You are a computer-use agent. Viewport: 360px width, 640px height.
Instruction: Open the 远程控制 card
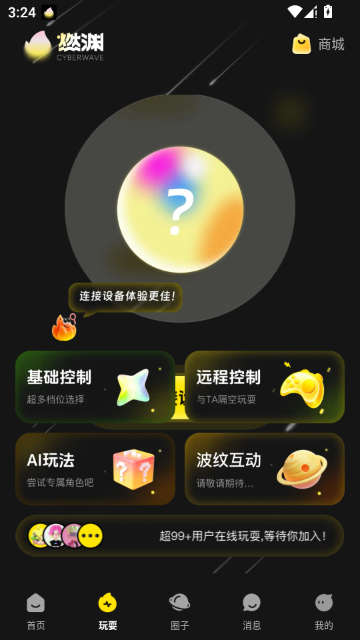click(264, 387)
